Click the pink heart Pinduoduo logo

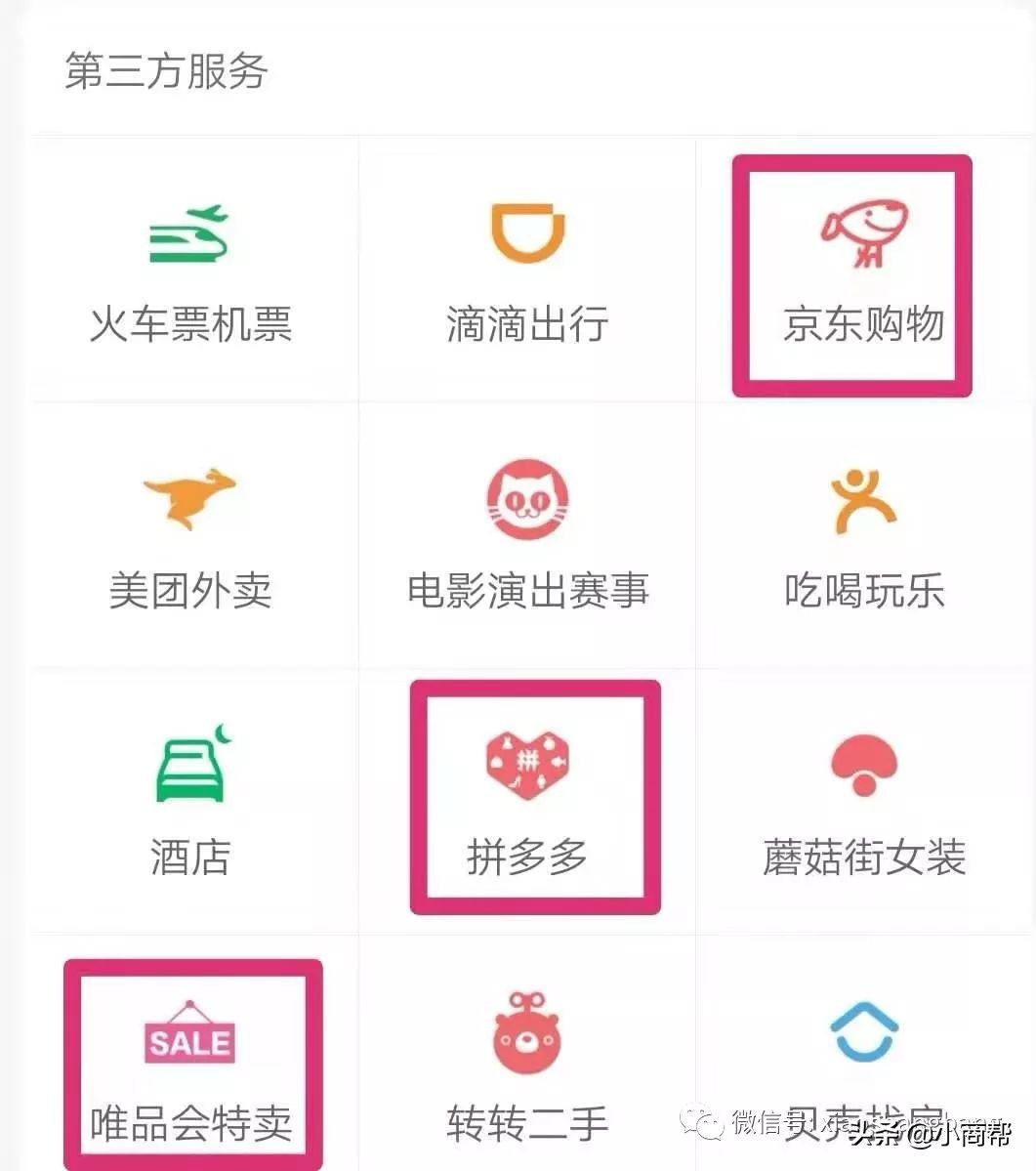click(527, 764)
